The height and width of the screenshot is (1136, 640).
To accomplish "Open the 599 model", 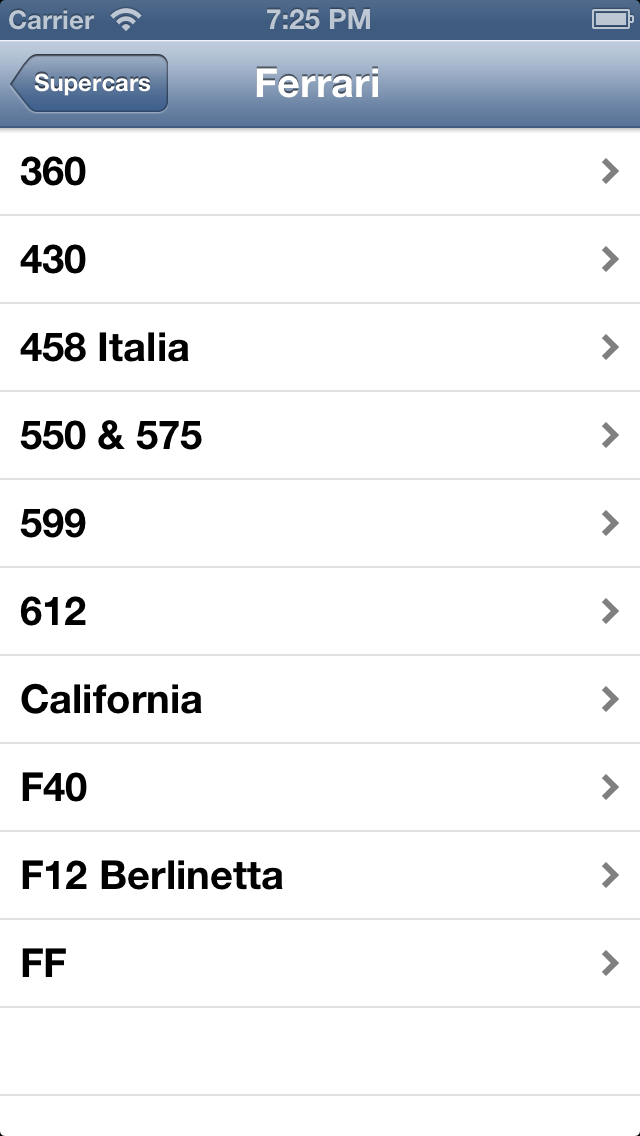I will tap(320, 524).
